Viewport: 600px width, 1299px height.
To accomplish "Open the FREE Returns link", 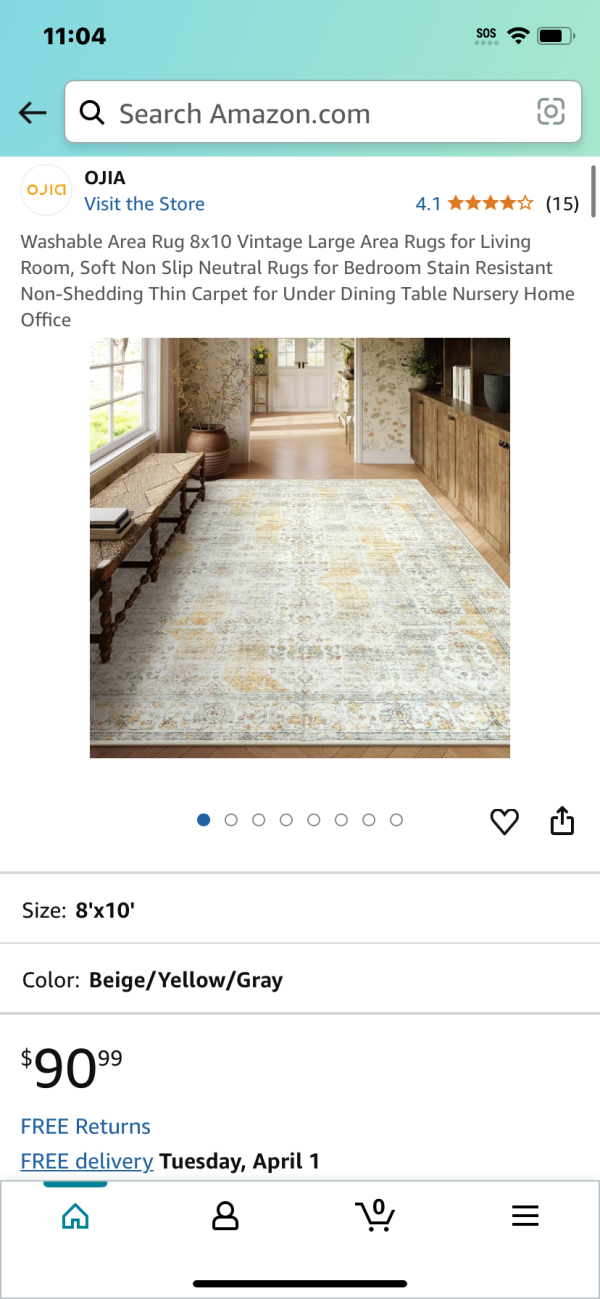I will pos(86,1126).
